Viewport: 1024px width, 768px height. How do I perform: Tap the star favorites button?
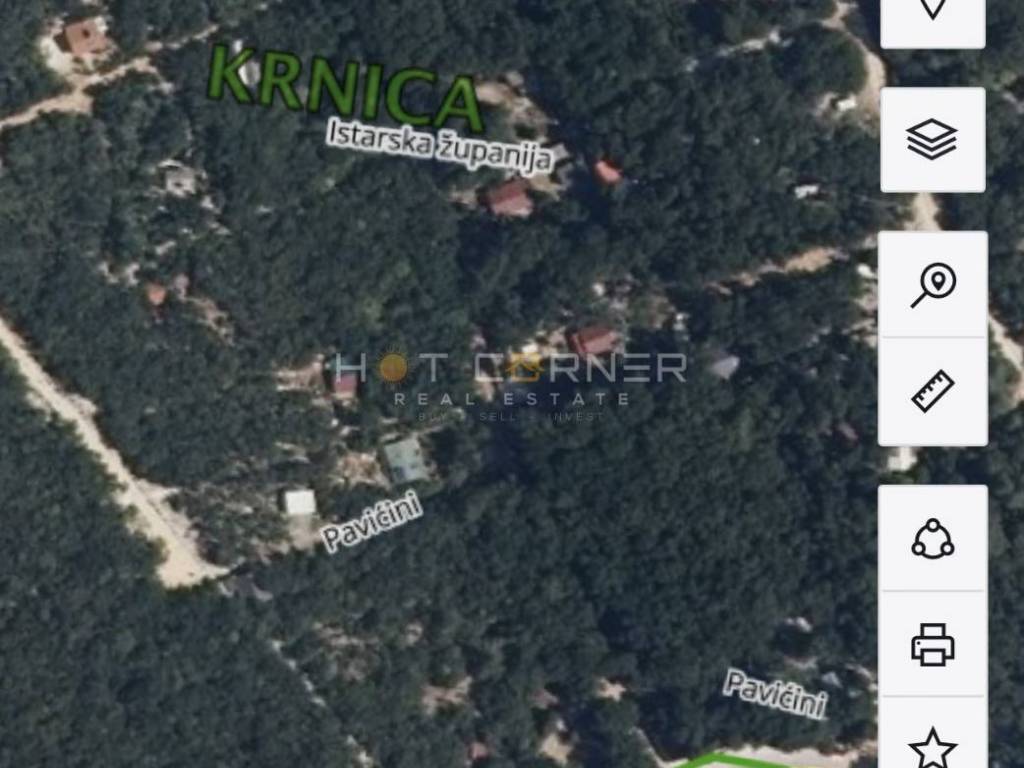click(x=932, y=745)
